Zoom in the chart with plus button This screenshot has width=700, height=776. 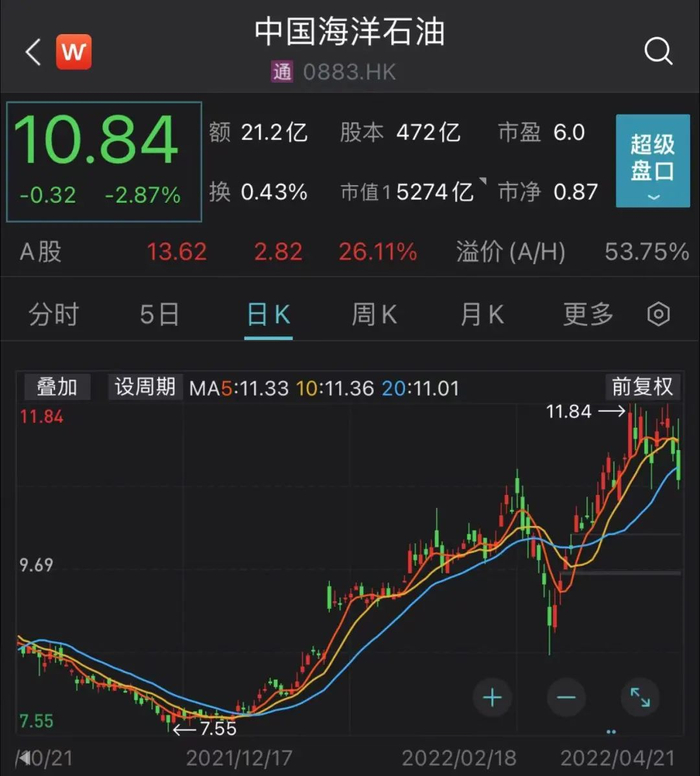(492, 696)
